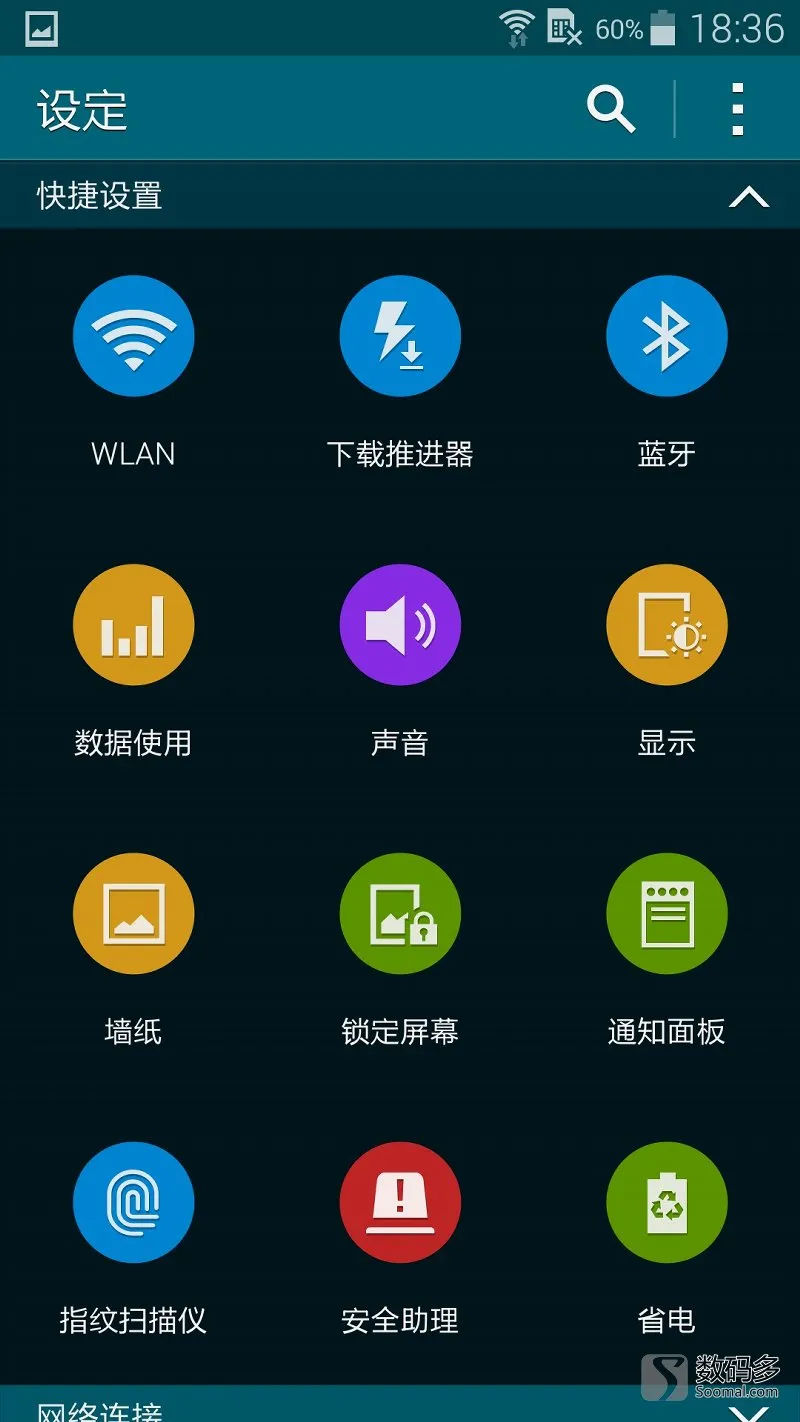Collapse the 快捷设置 section
The height and width of the screenshot is (1422, 800).
[x=748, y=197]
